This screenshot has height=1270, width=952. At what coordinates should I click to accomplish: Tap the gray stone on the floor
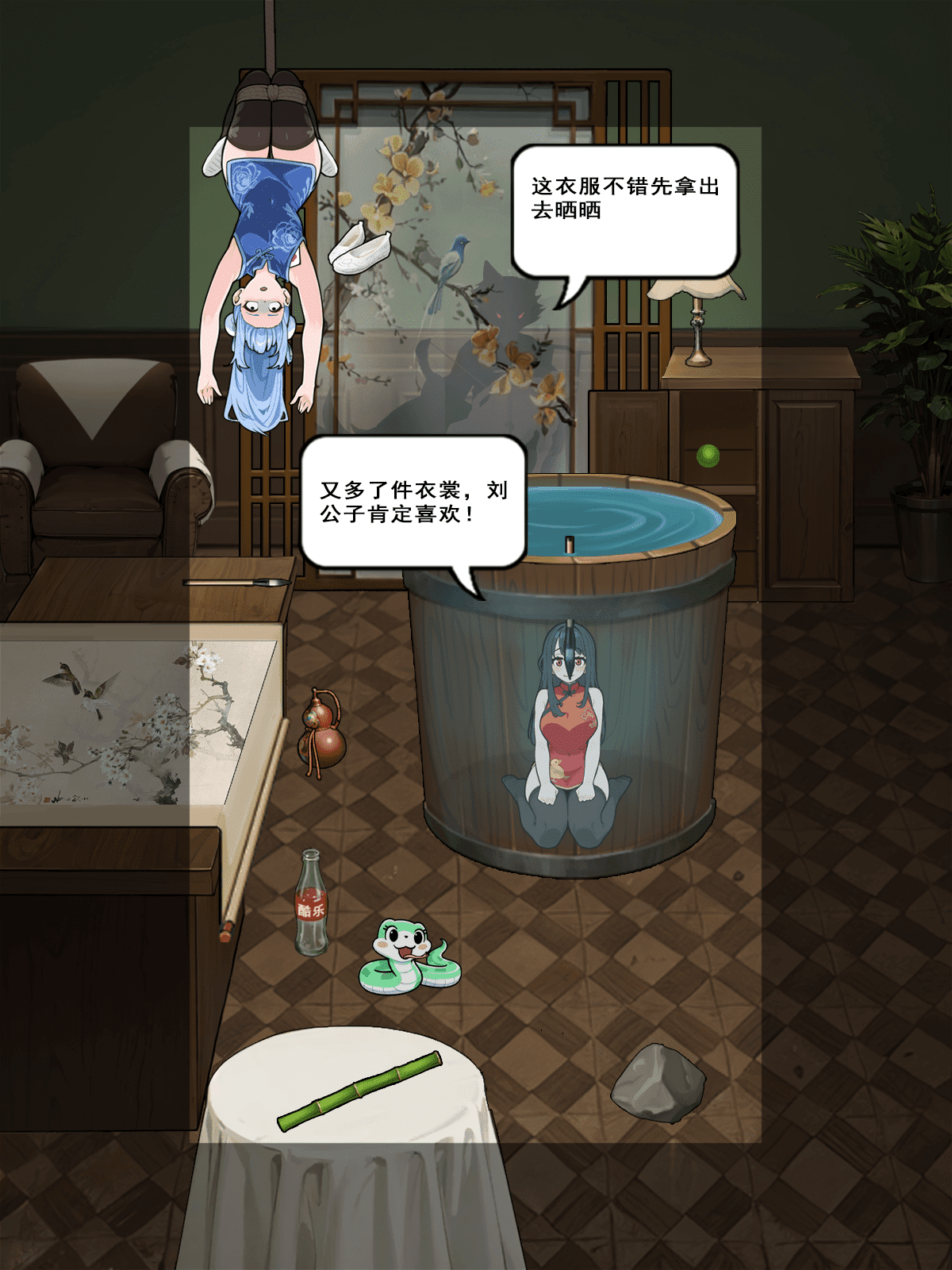tap(658, 1083)
